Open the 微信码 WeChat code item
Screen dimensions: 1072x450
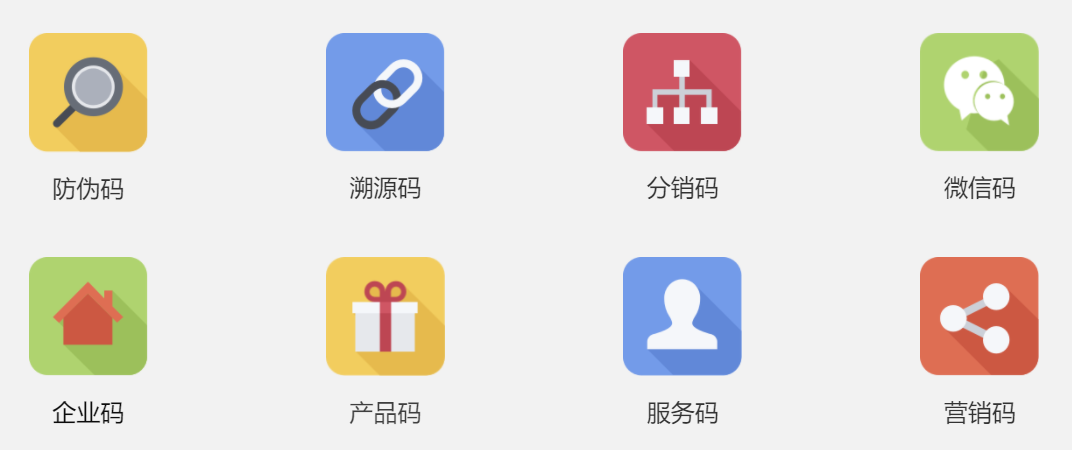click(x=979, y=92)
